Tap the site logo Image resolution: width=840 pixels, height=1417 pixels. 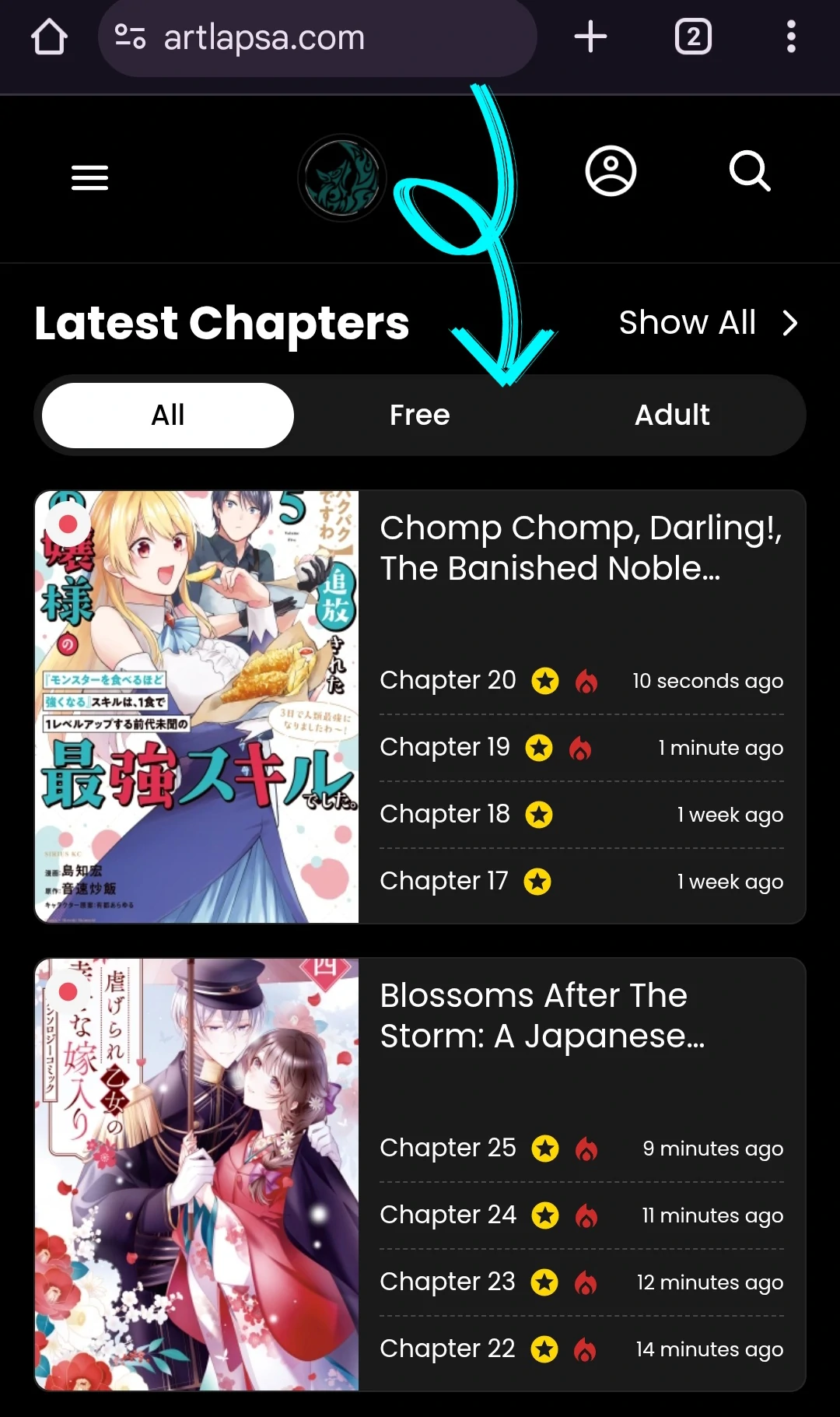pos(341,177)
